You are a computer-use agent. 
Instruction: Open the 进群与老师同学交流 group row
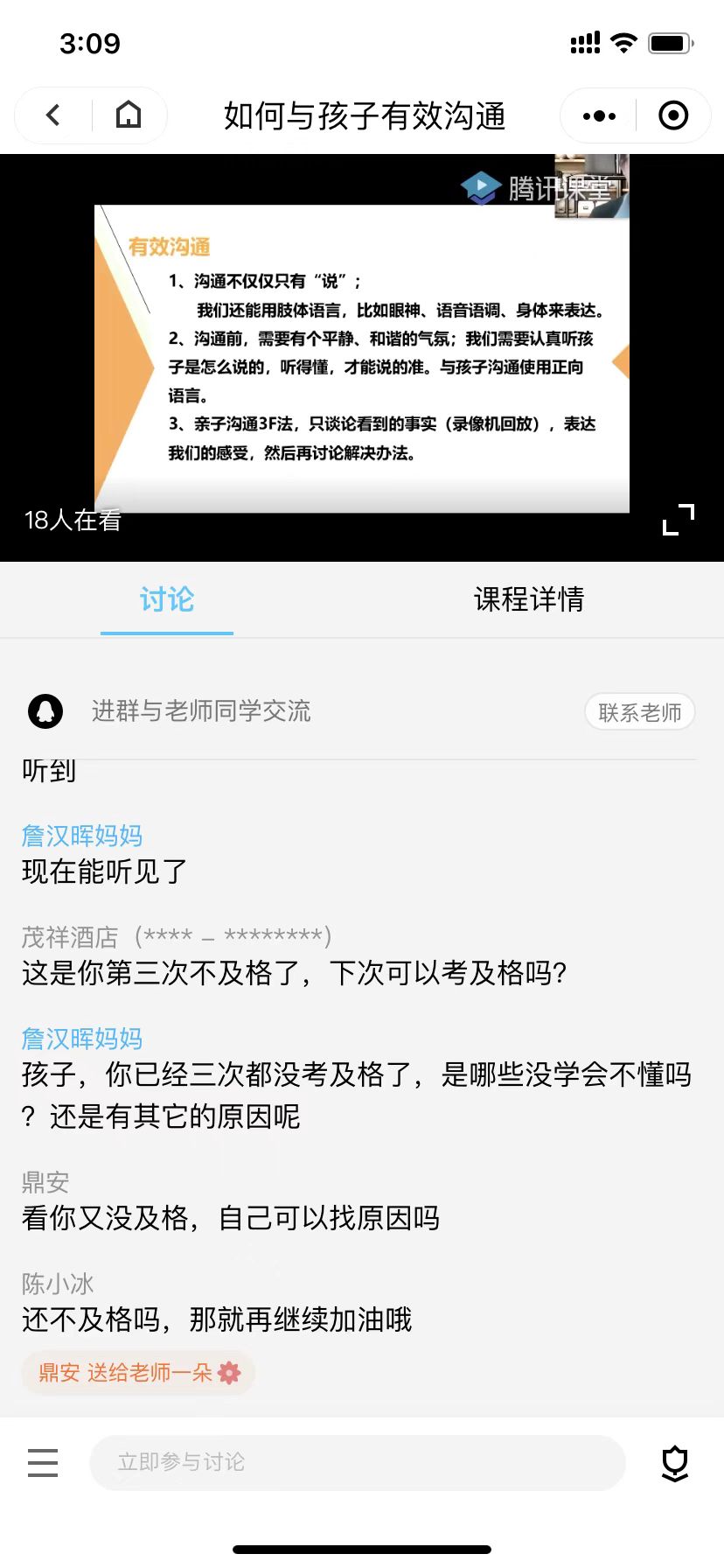(x=201, y=710)
